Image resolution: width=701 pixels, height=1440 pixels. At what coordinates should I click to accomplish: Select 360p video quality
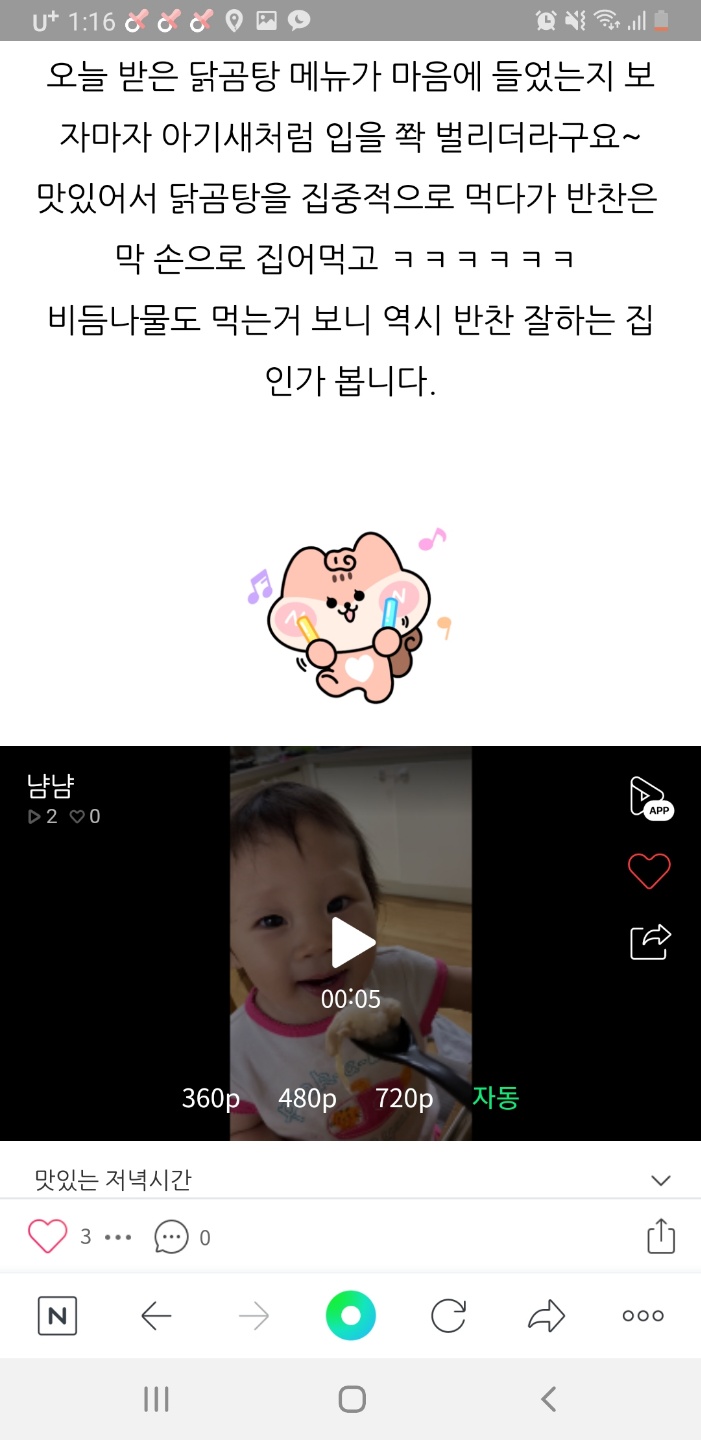tap(210, 1098)
